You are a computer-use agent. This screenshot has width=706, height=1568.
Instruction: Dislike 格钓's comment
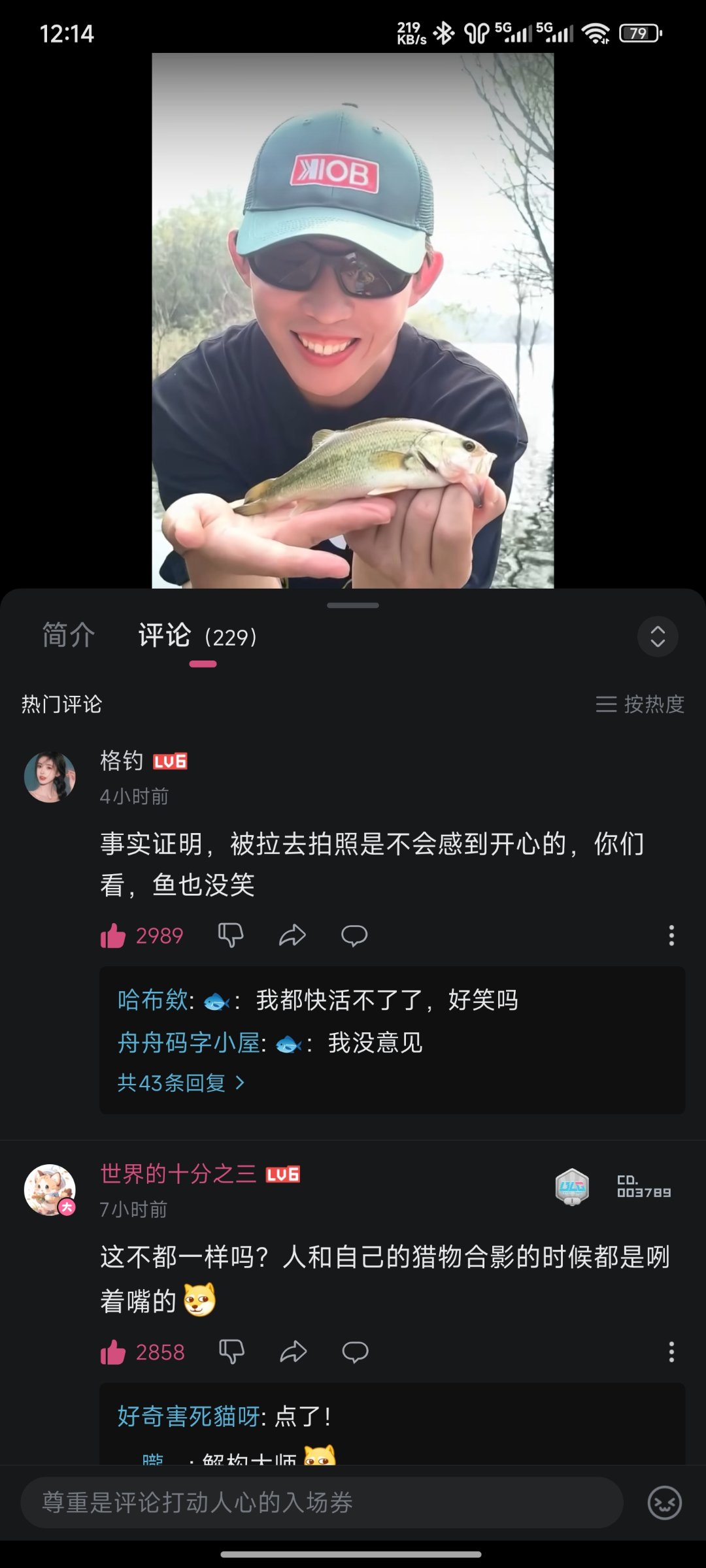pyautogui.click(x=231, y=936)
